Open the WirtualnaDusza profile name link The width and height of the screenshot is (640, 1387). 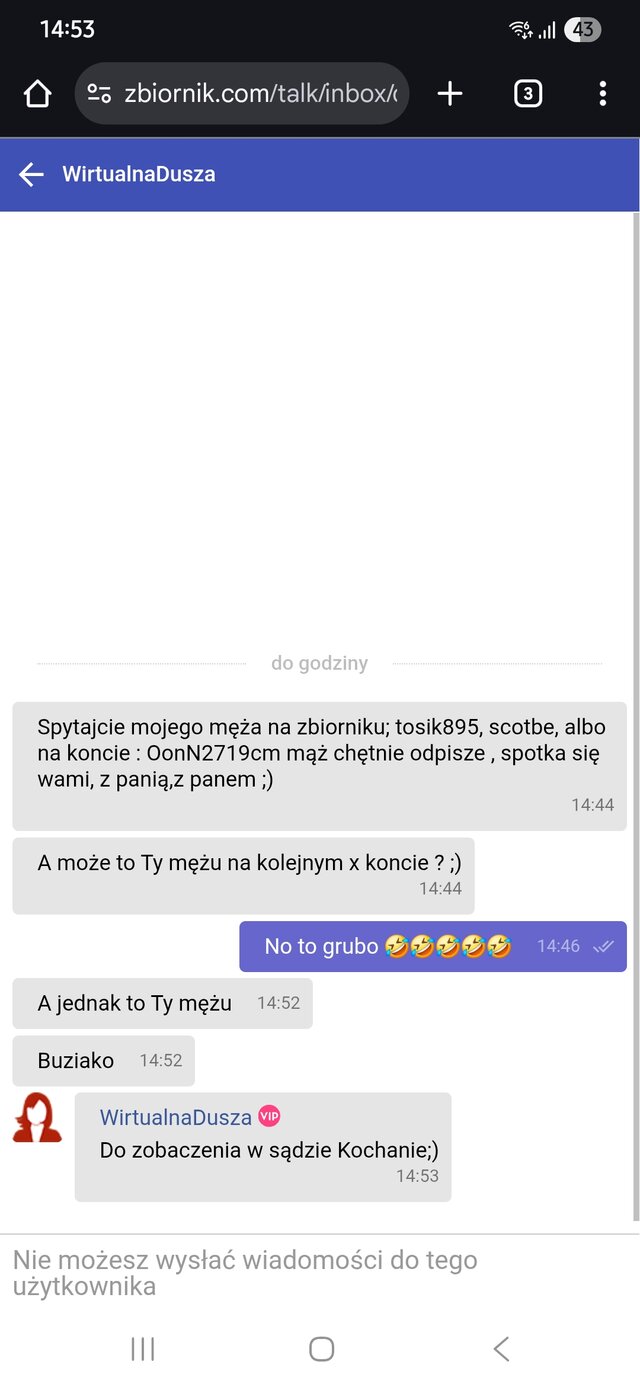(x=175, y=1117)
